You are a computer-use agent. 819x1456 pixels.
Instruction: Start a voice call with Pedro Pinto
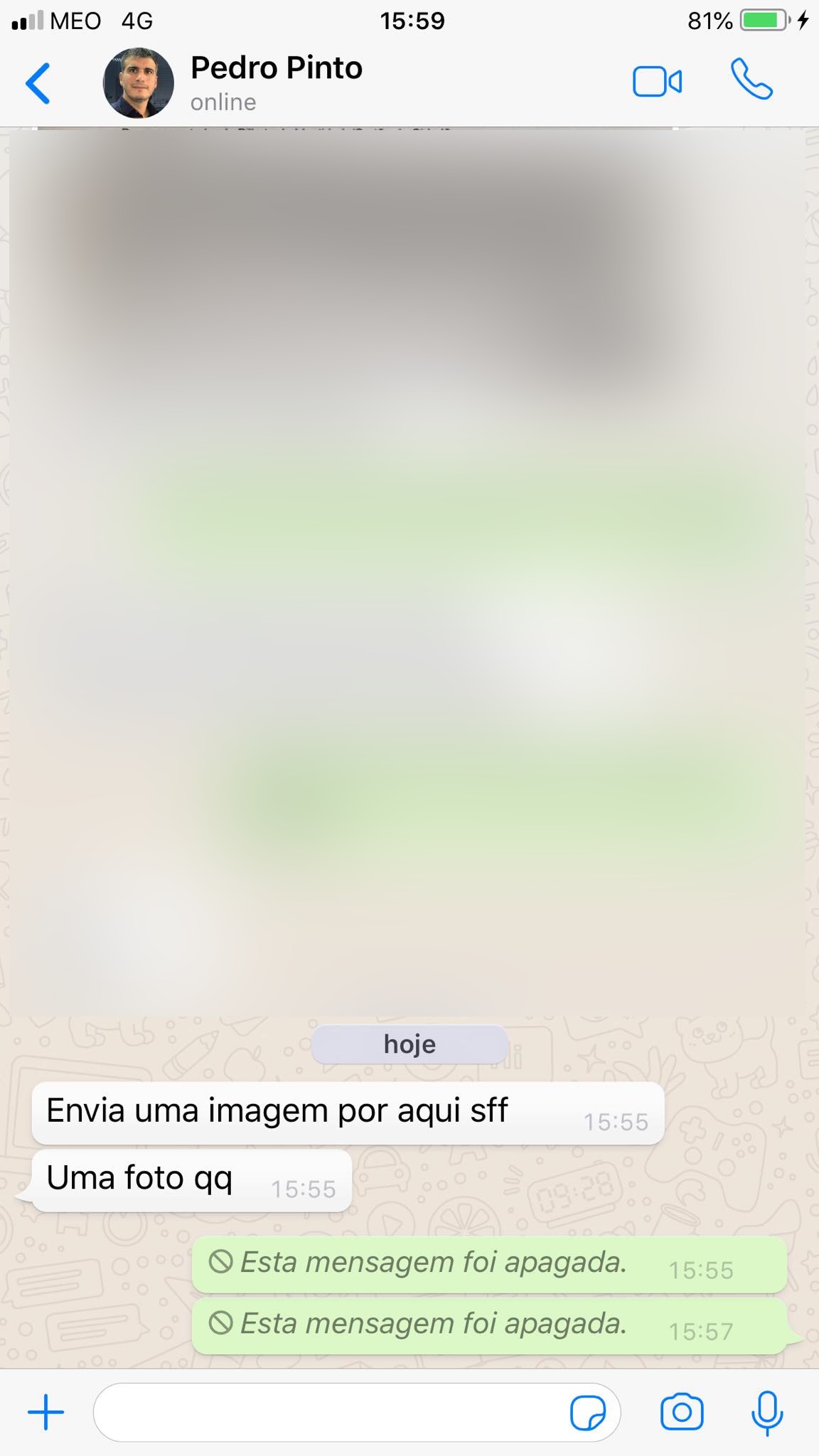tap(752, 80)
